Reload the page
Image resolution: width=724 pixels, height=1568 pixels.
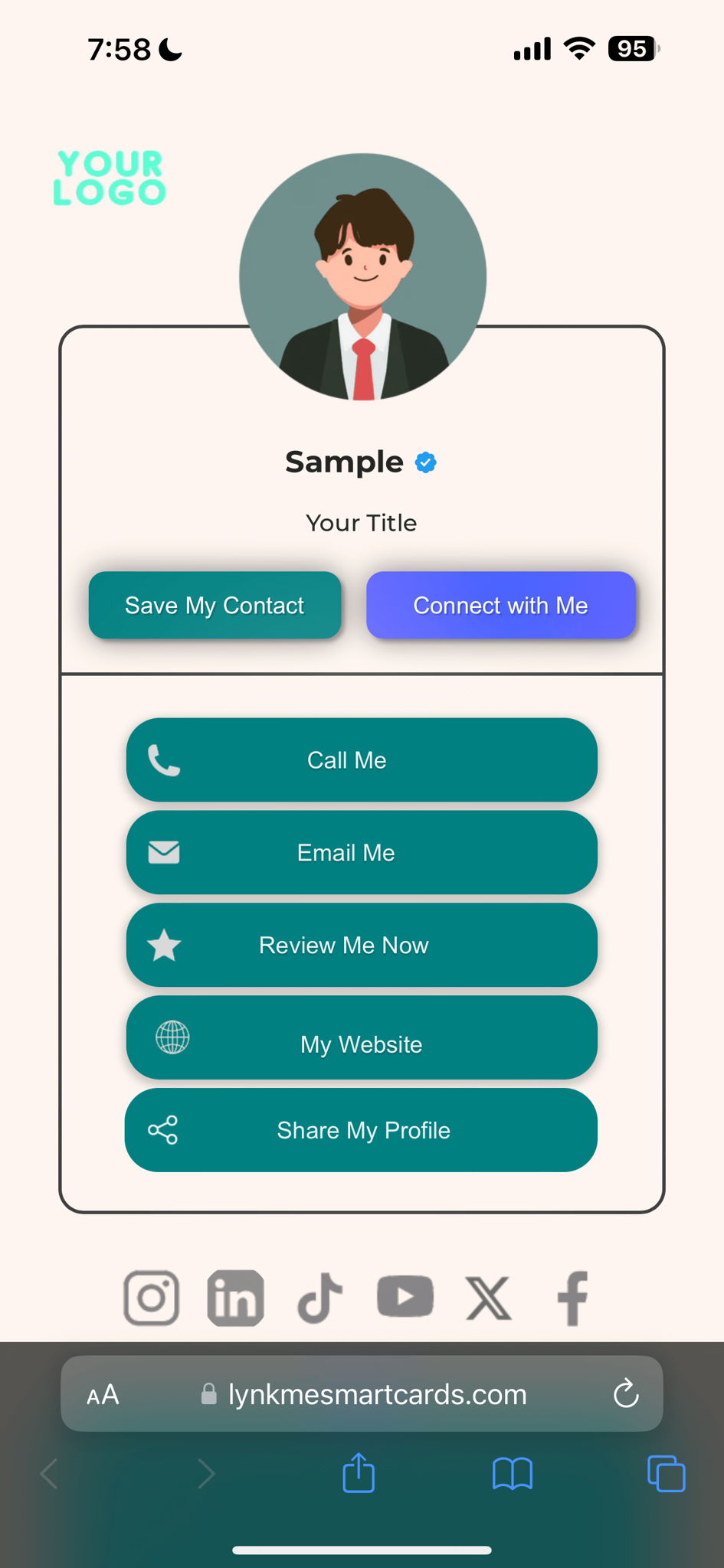point(626,1394)
